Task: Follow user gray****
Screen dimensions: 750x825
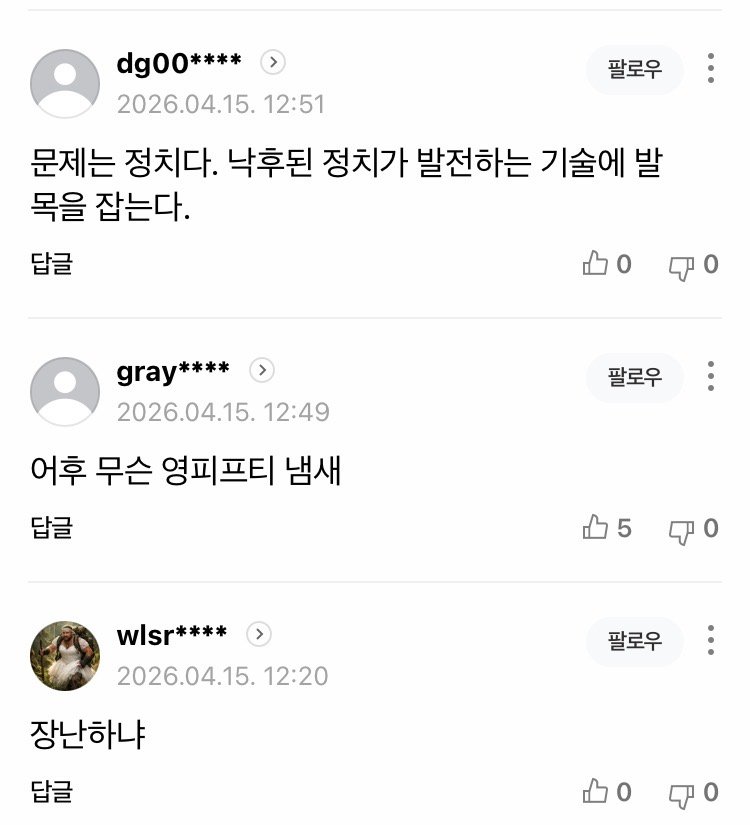Action: [635, 377]
